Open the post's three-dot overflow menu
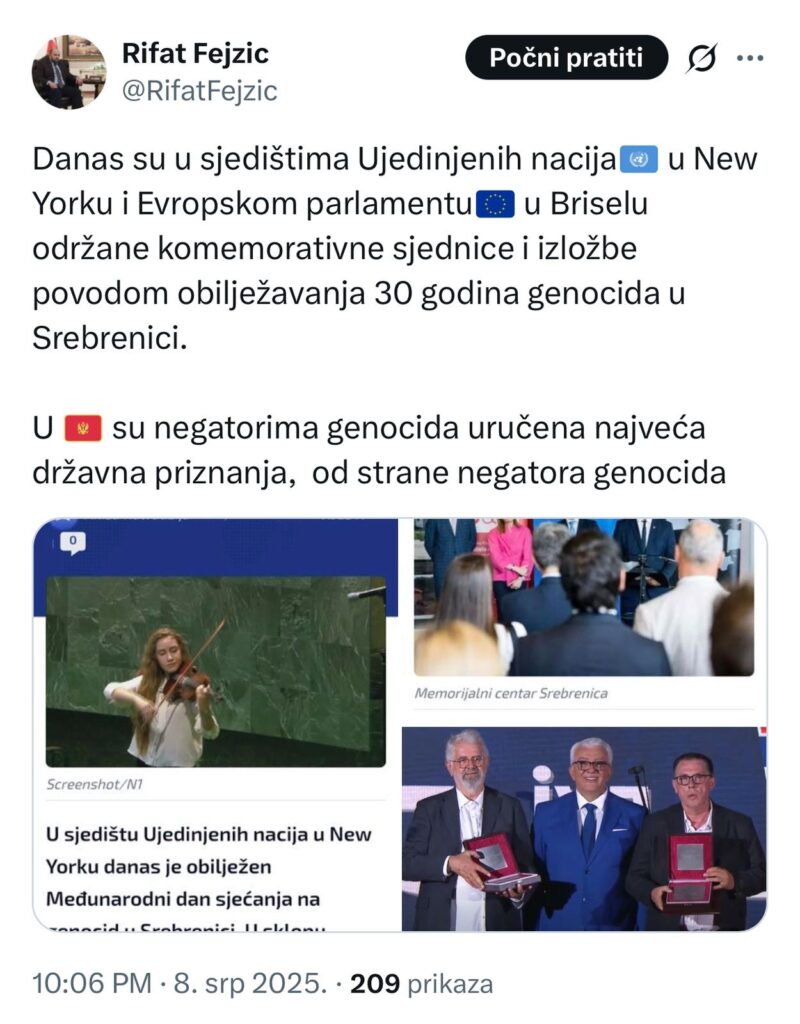 tap(750, 58)
